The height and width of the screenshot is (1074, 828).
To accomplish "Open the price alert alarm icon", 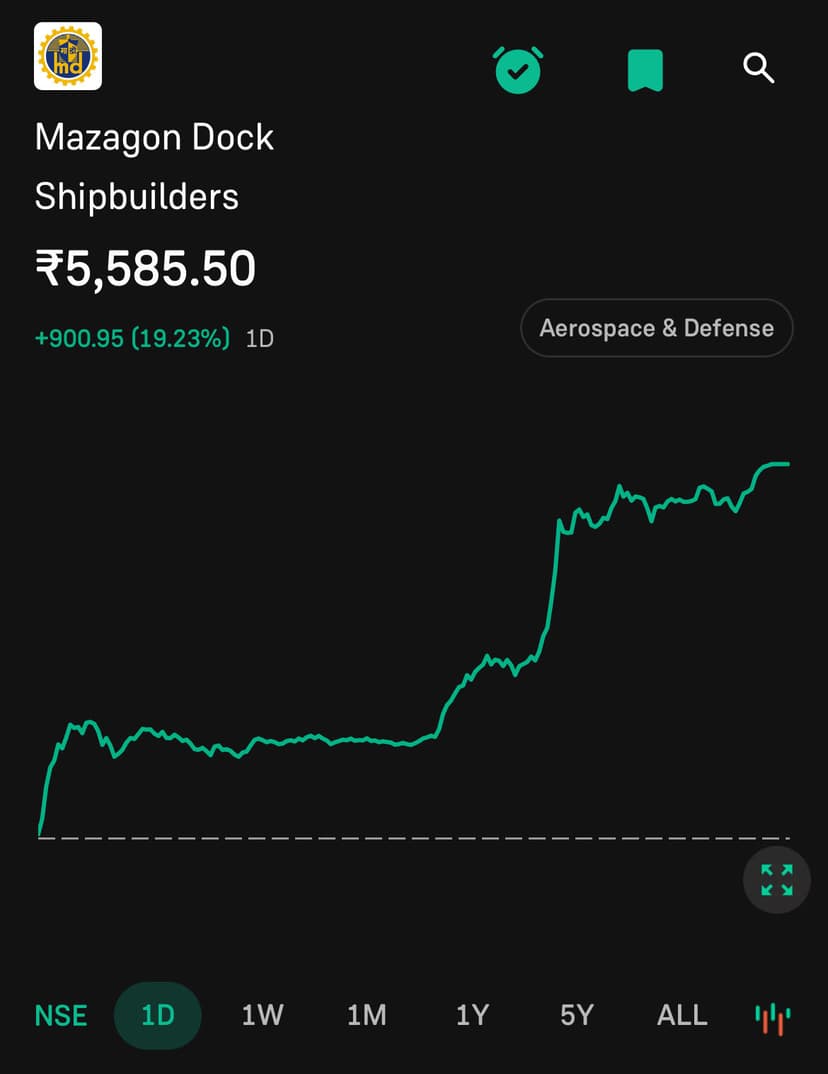I will point(518,69).
